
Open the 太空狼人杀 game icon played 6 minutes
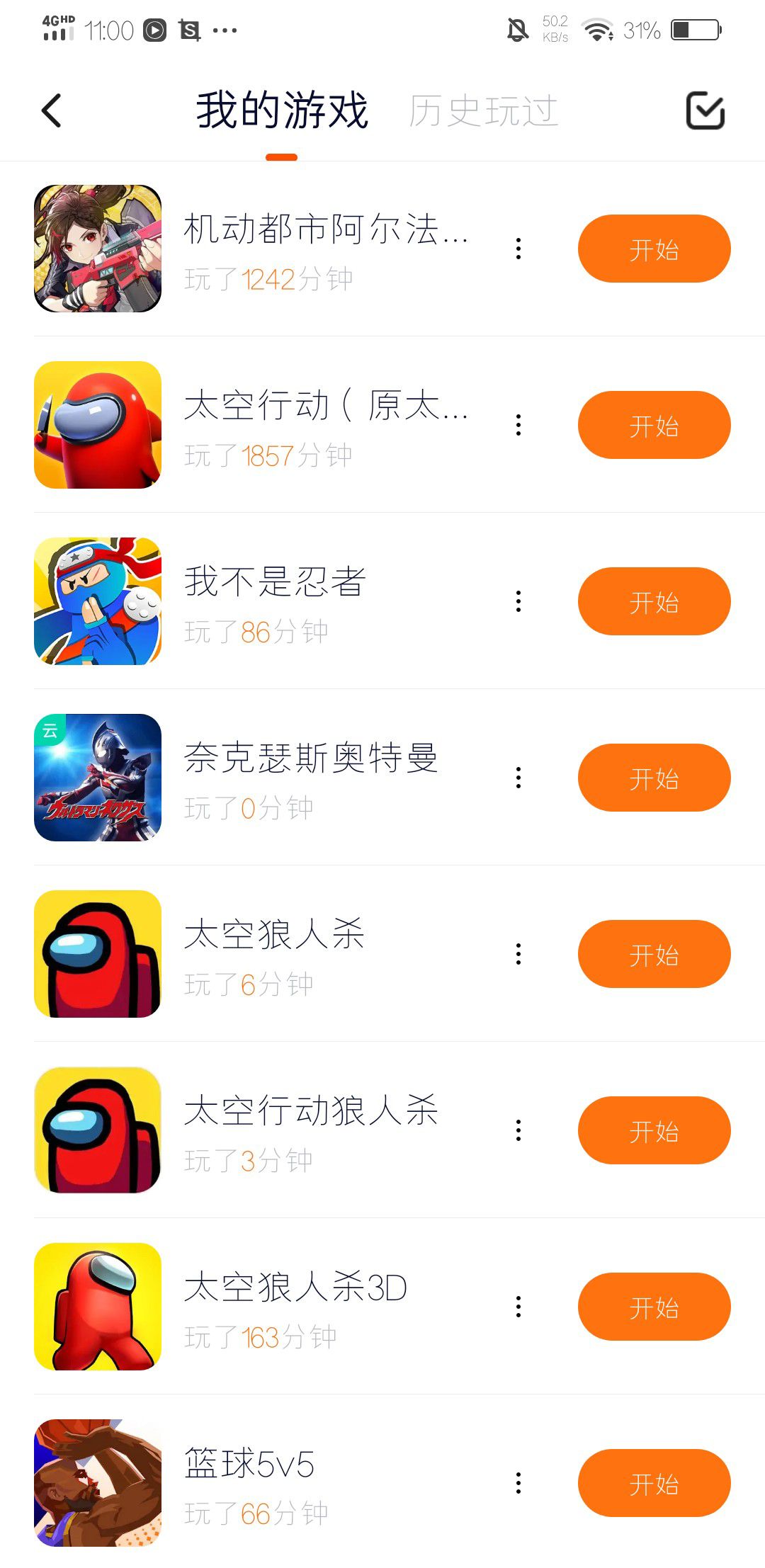[x=98, y=954]
